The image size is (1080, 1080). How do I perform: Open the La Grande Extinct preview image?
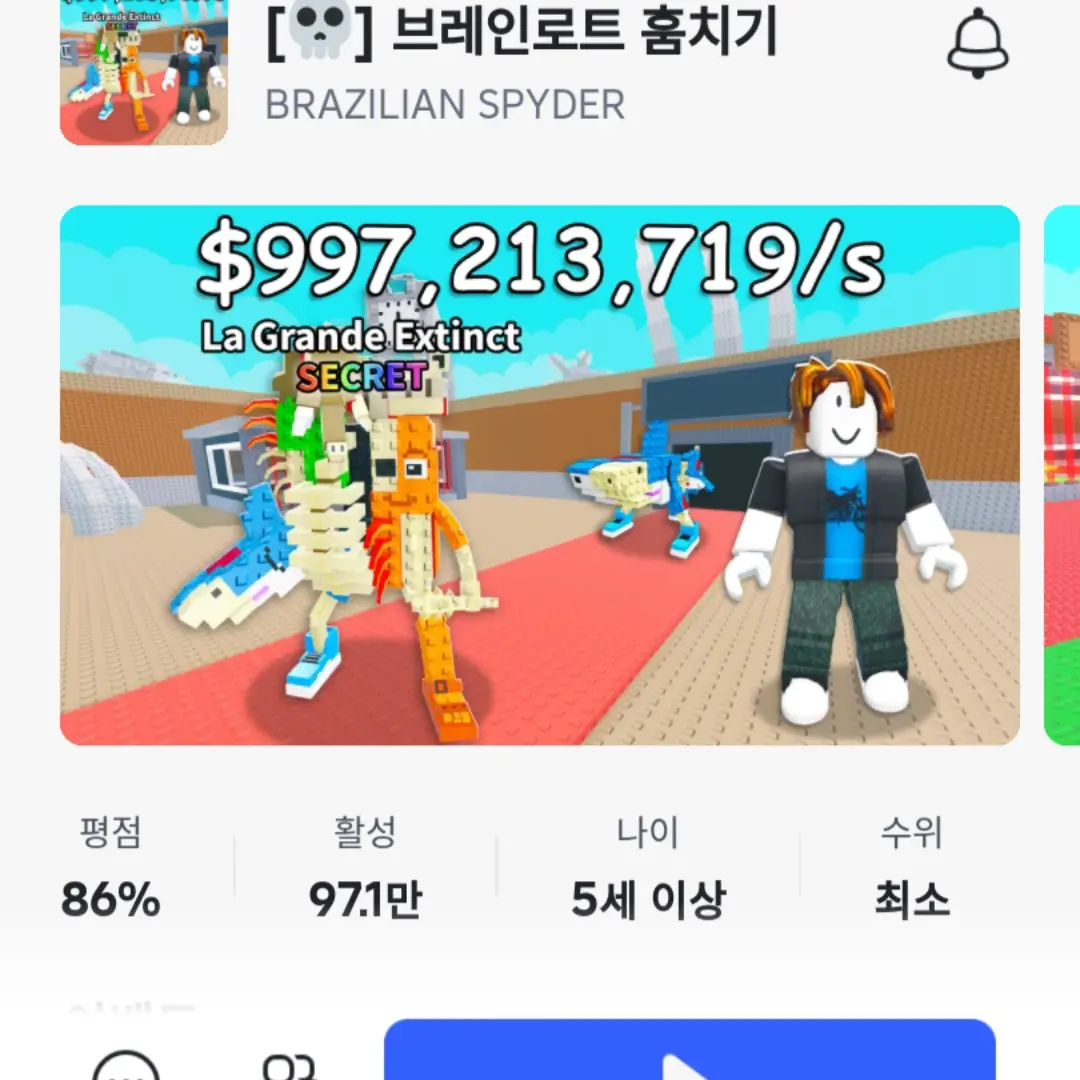coord(540,476)
